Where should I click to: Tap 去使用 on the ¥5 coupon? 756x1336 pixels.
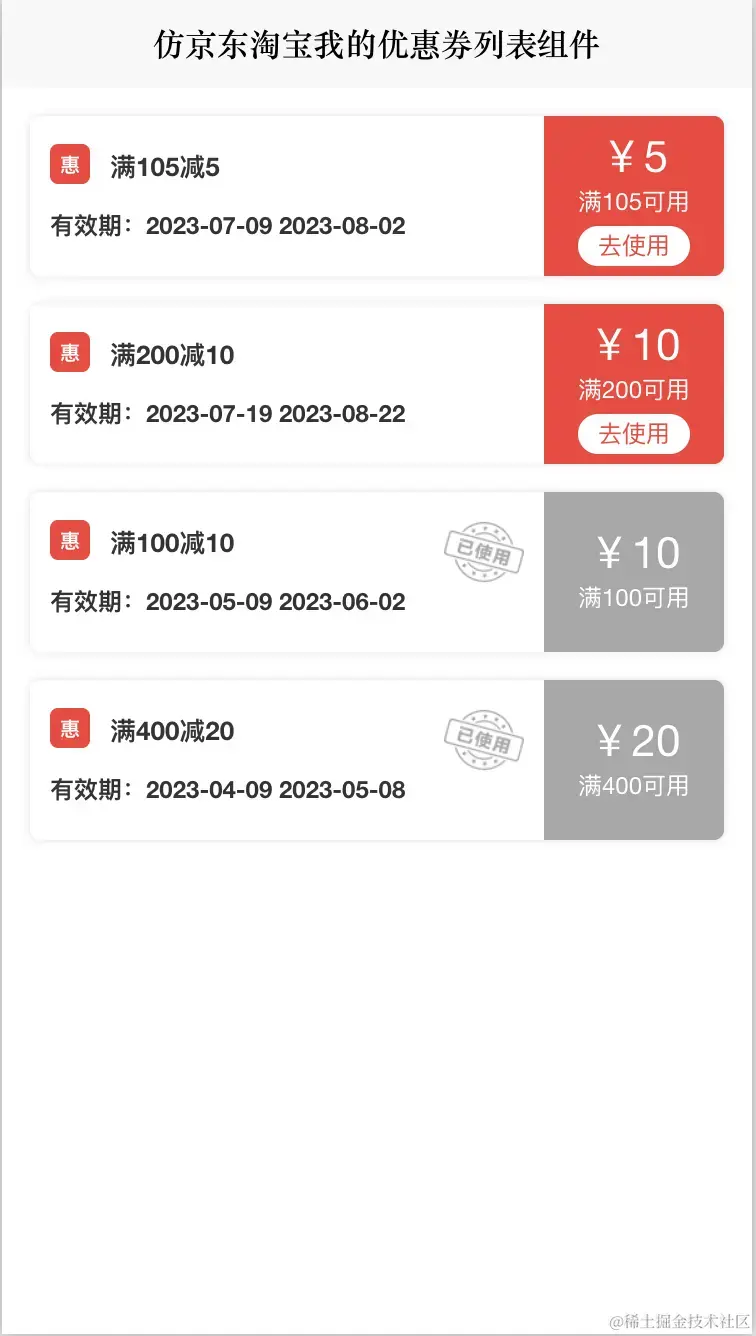coord(633,246)
